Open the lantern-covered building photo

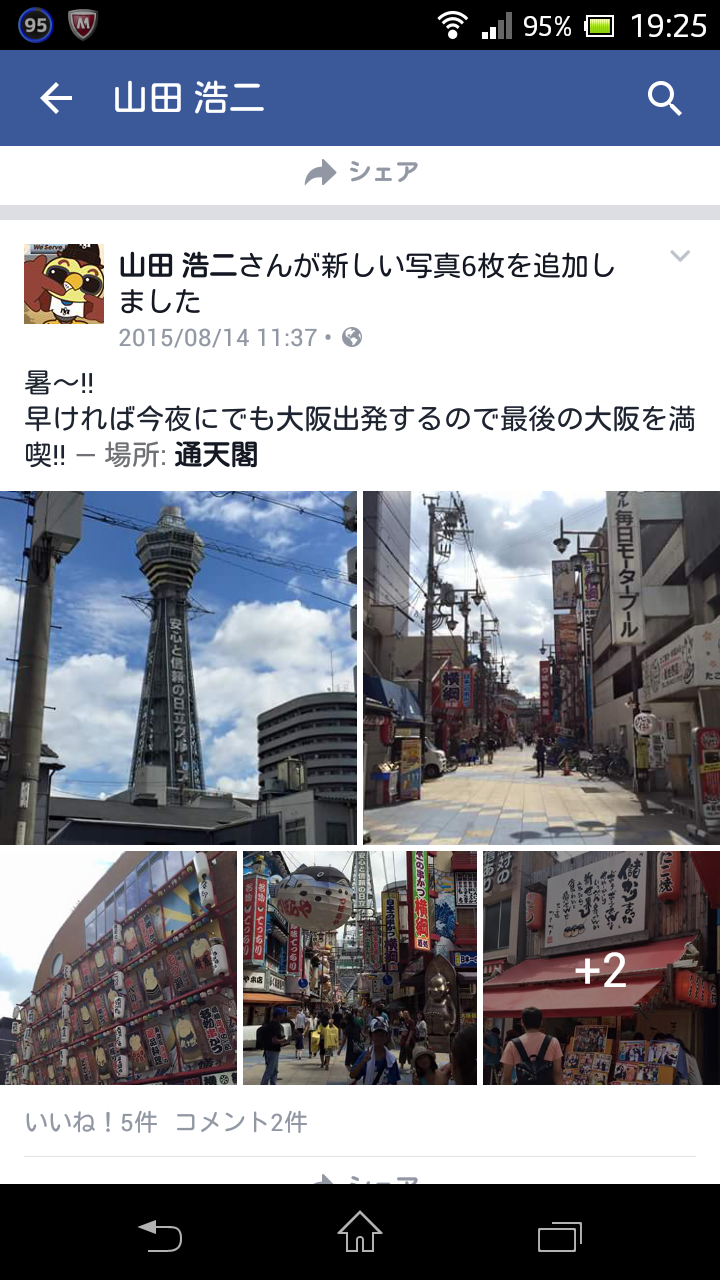[x=118, y=967]
